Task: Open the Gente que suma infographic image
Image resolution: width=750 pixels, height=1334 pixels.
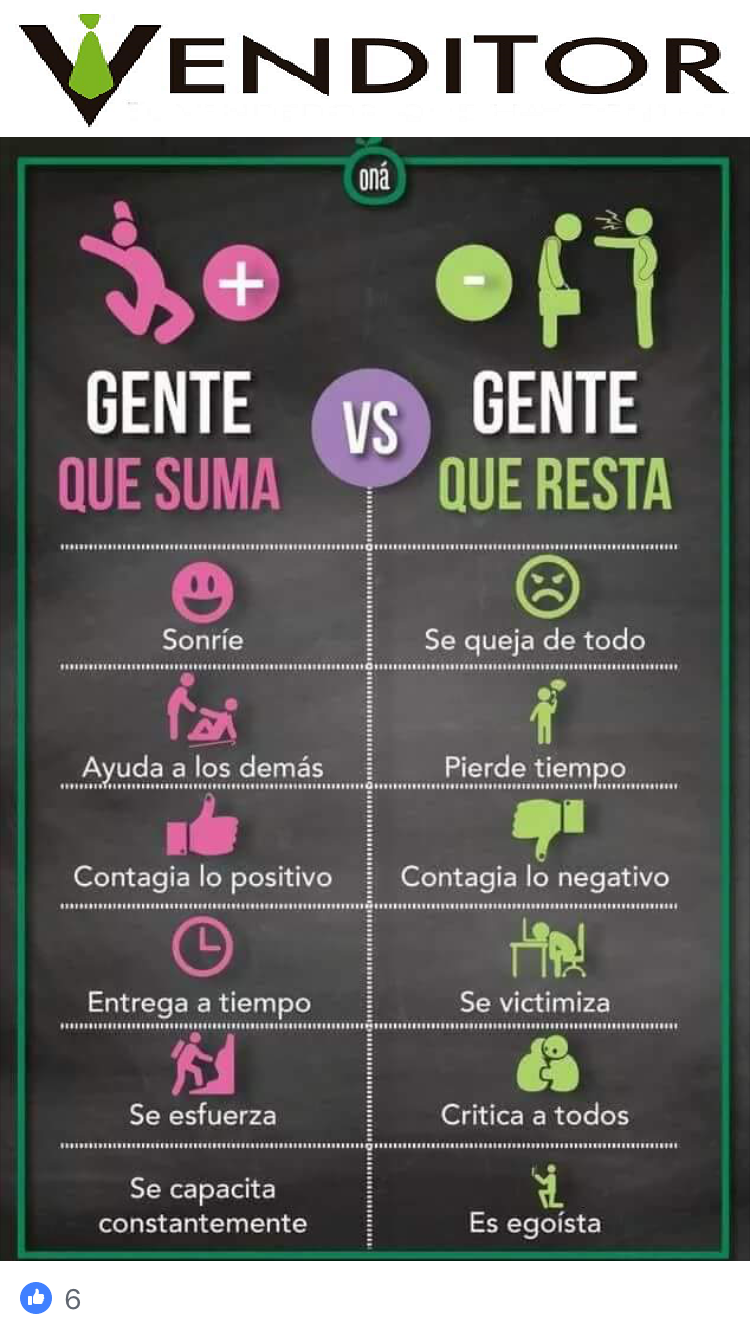Action: tap(374, 700)
